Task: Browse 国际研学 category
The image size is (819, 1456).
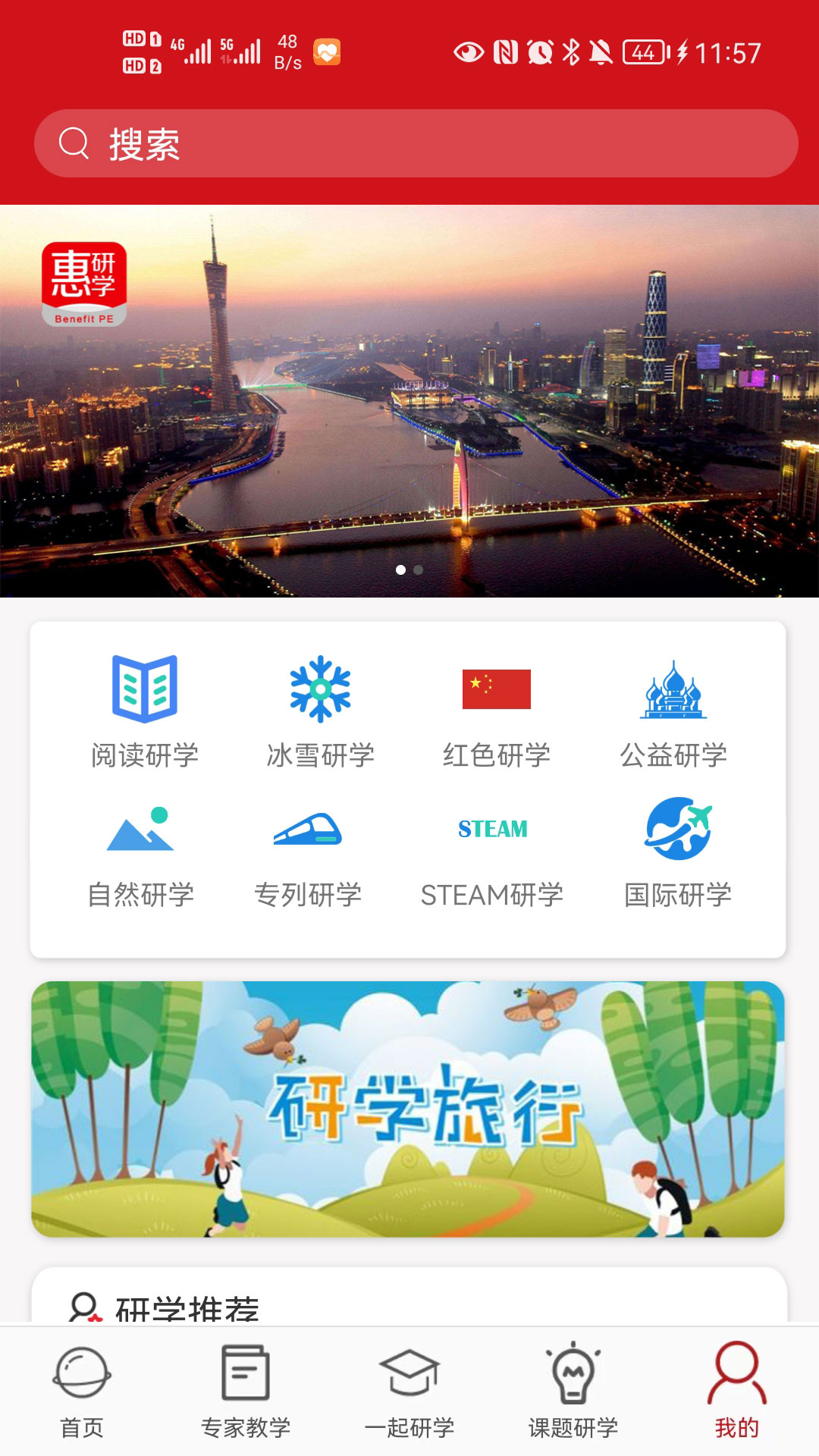Action: [678, 852]
